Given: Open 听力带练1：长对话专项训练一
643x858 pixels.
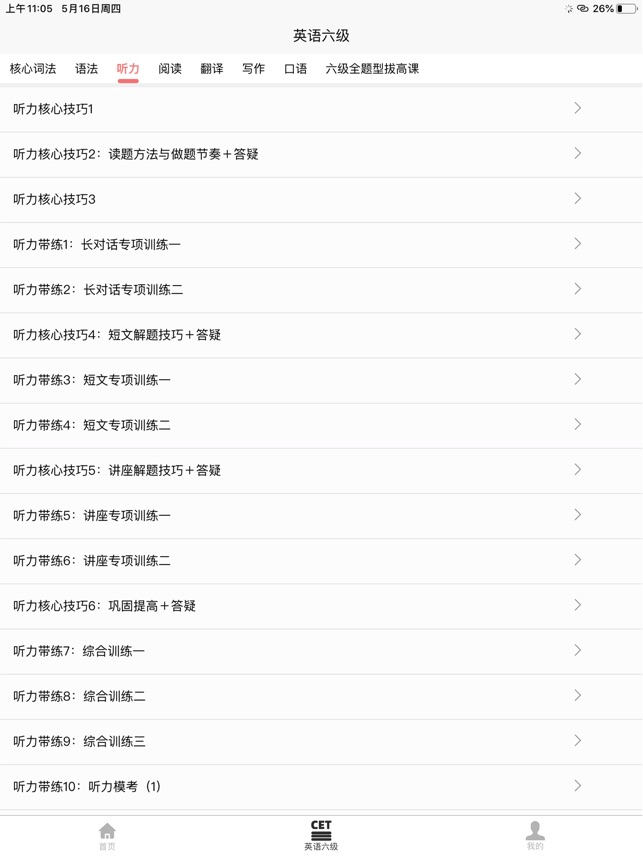Looking at the screenshot, I should pyautogui.click(x=321, y=244).
